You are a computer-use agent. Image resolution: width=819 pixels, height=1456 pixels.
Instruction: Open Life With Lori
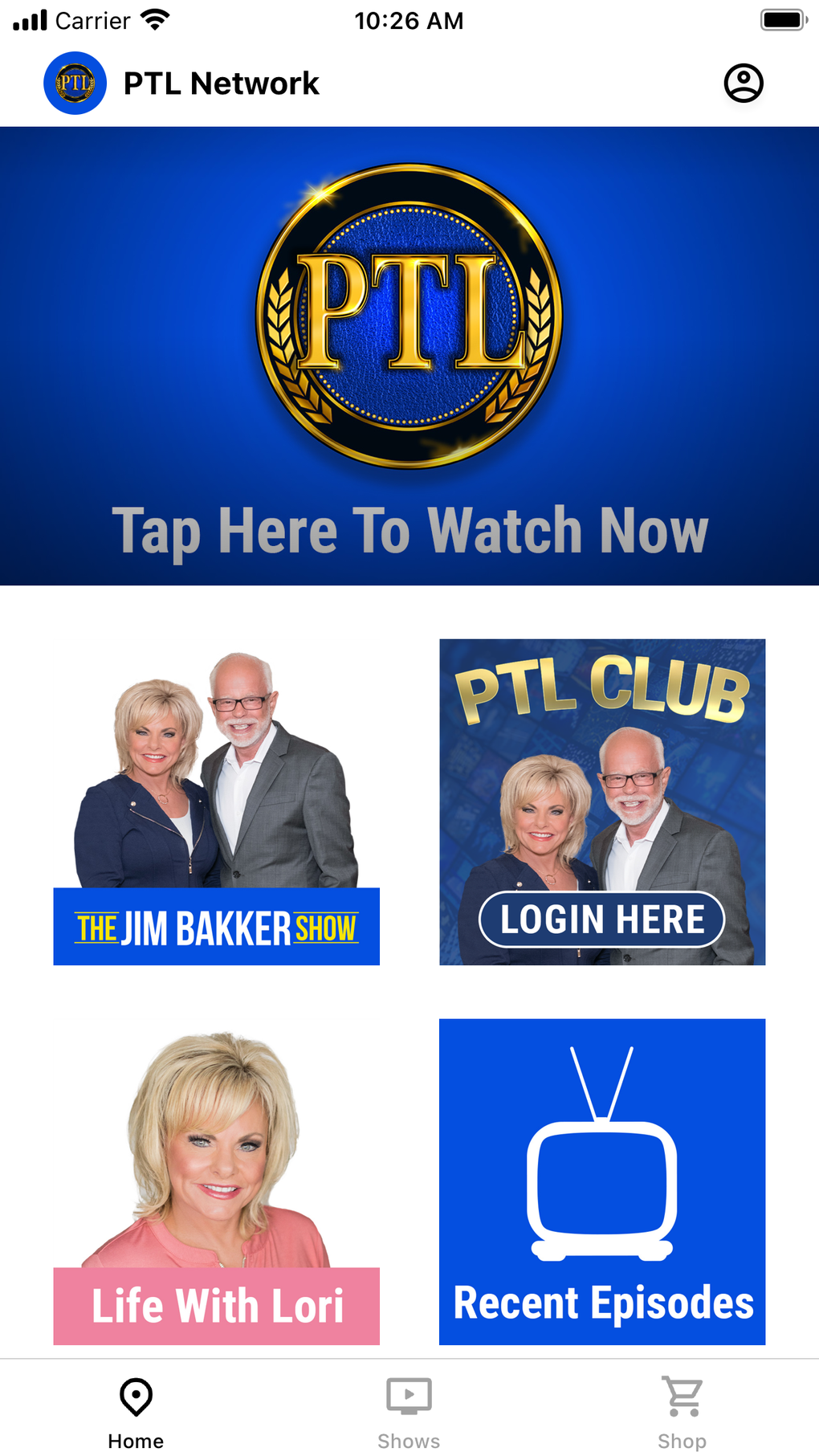click(x=216, y=1181)
